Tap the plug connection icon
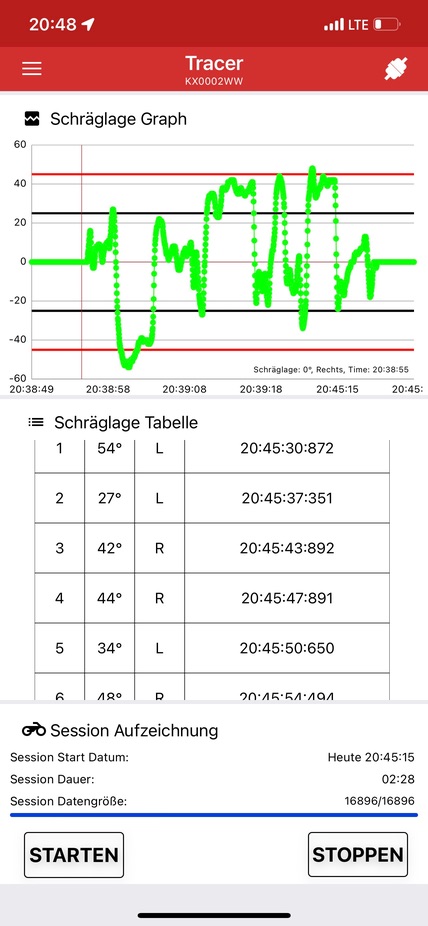Screen dimensions: 428x926 click(x=396, y=69)
